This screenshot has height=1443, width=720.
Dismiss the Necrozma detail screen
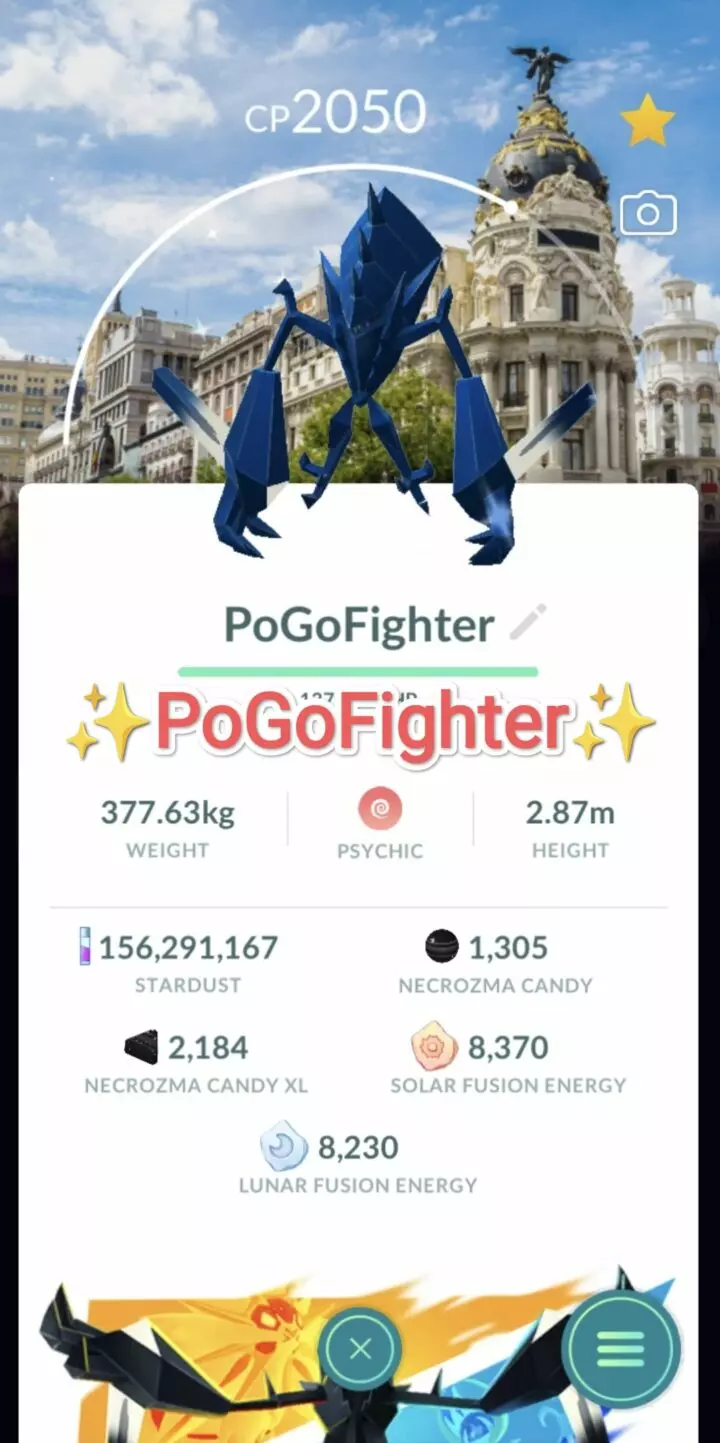[360, 1349]
